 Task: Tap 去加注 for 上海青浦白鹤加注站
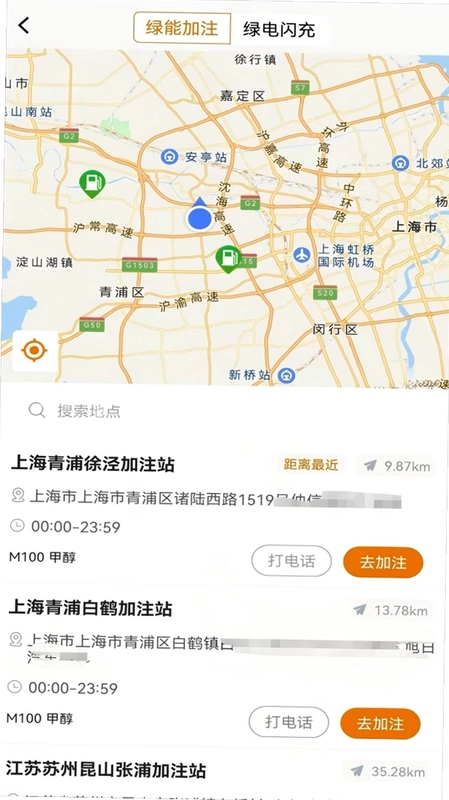(x=380, y=723)
